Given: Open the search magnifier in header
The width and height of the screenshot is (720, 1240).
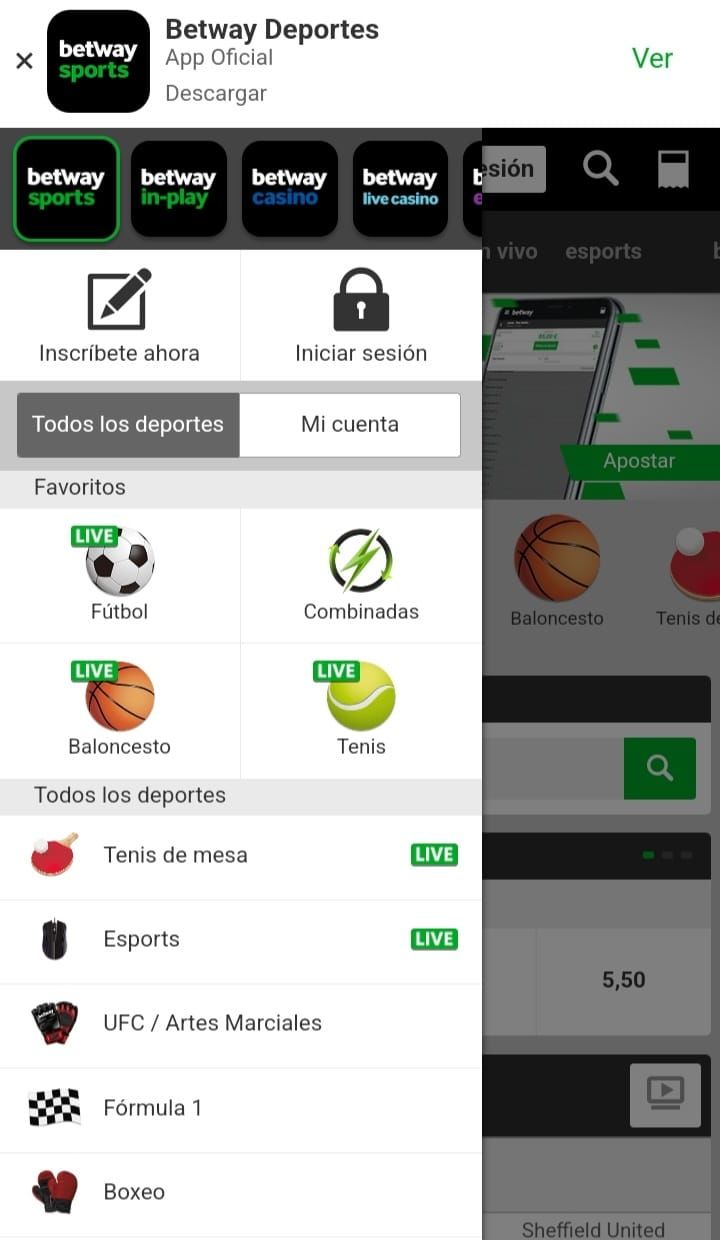Looking at the screenshot, I should (601, 169).
